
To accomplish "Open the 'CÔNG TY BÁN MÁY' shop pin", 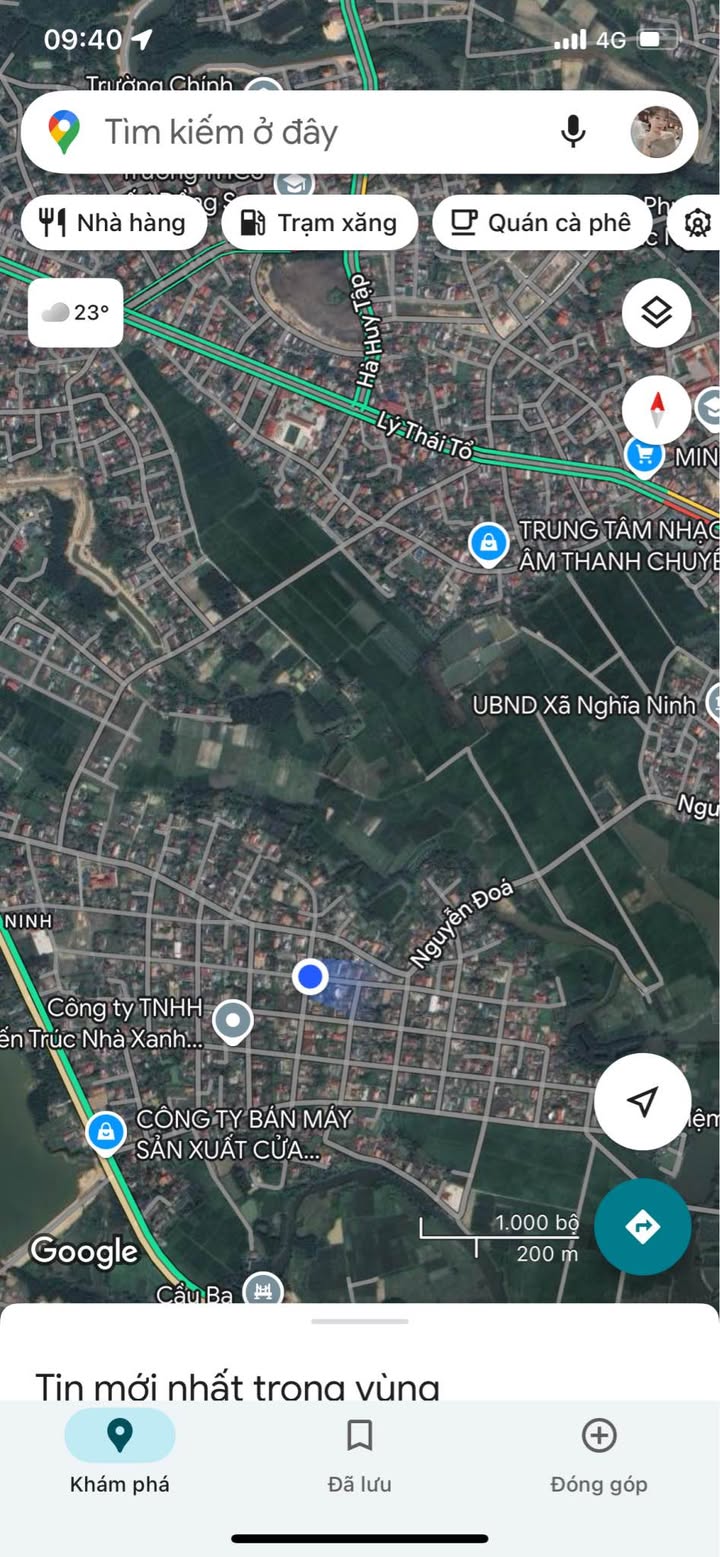I will 105,1132.
